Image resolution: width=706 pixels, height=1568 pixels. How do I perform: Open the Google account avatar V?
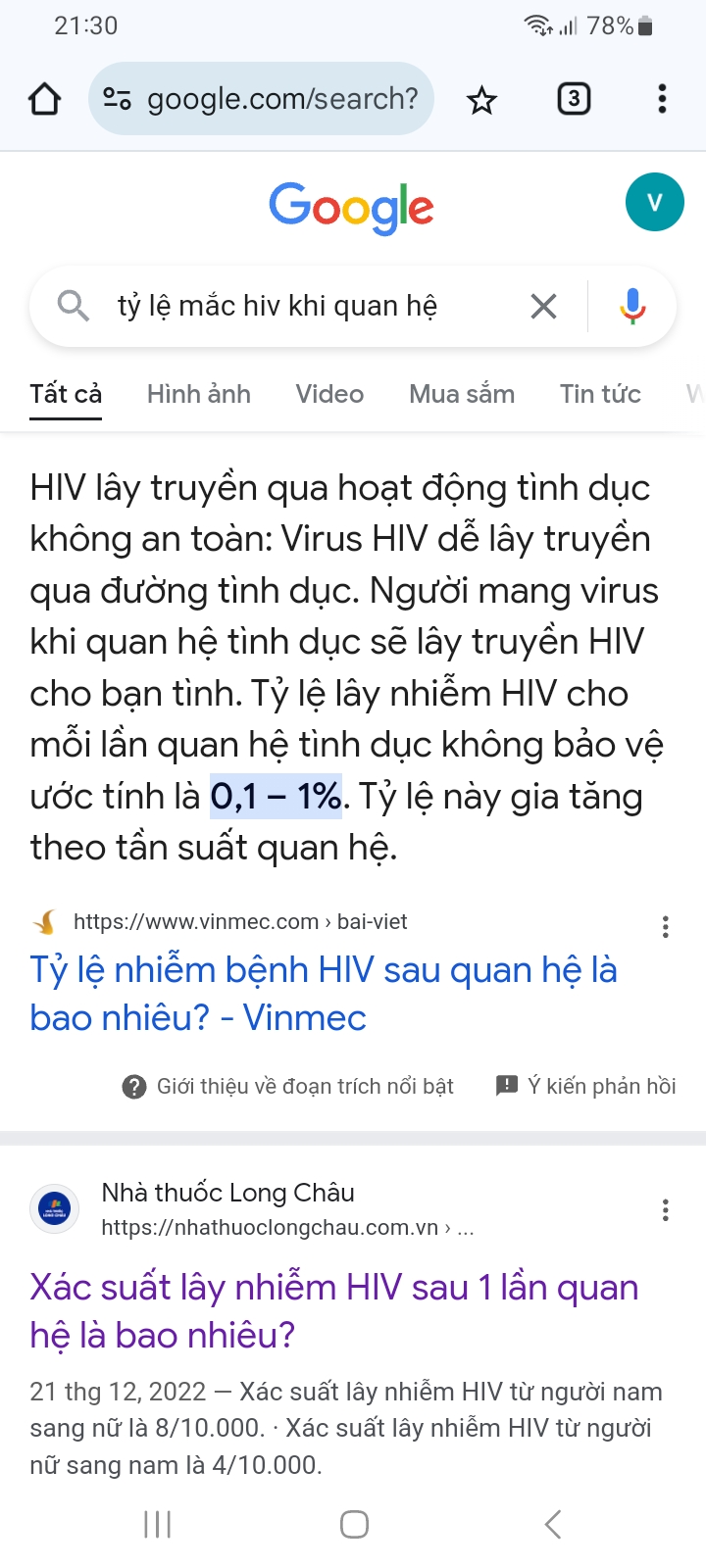(654, 202)
